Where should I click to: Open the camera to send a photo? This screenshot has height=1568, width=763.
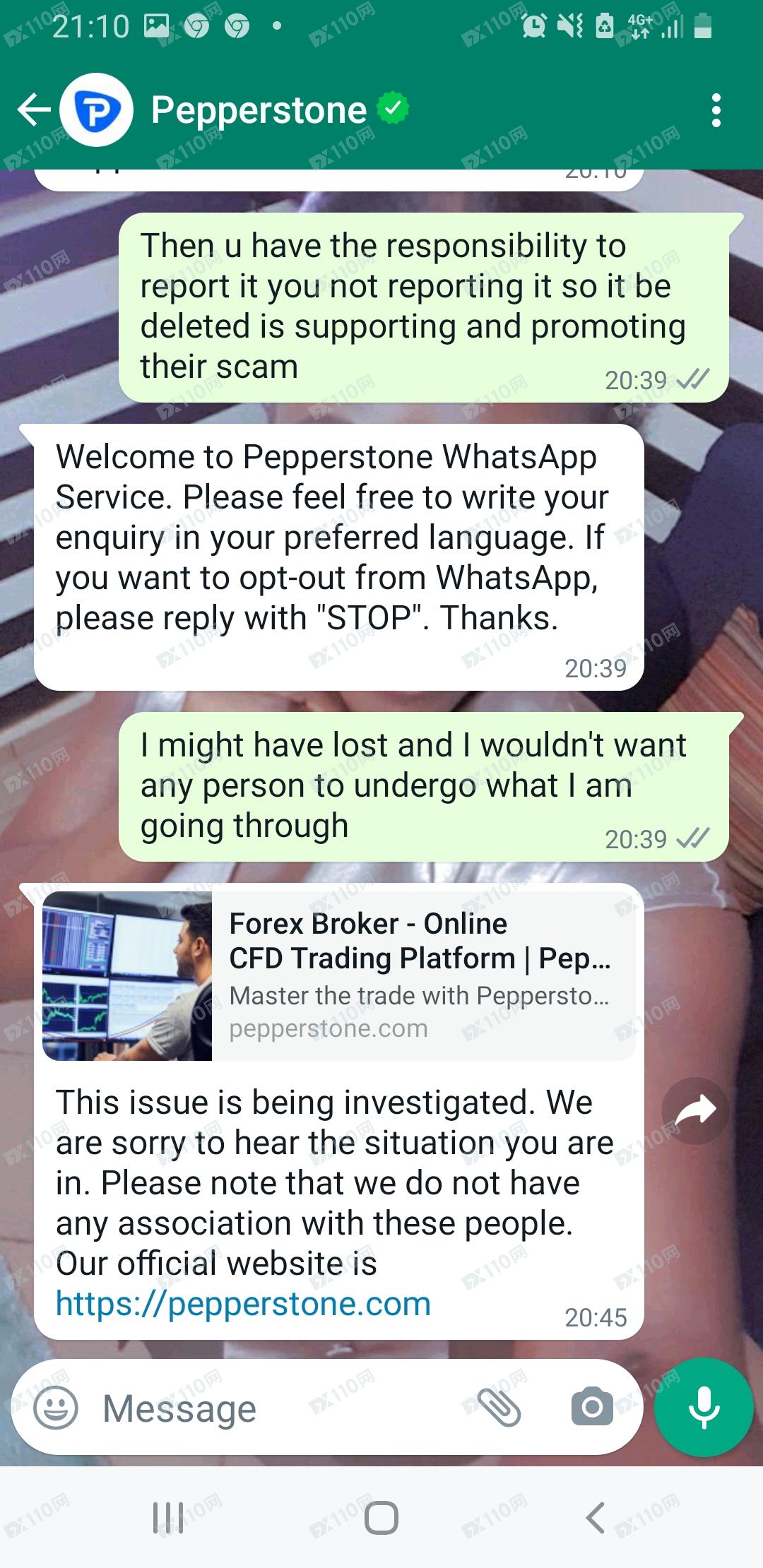[x=592, y=1408]
